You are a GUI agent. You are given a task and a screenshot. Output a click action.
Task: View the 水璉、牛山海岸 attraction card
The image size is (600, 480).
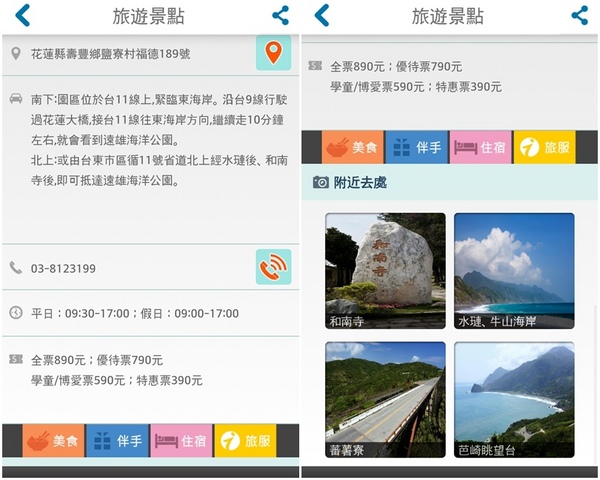click(514, 270)
